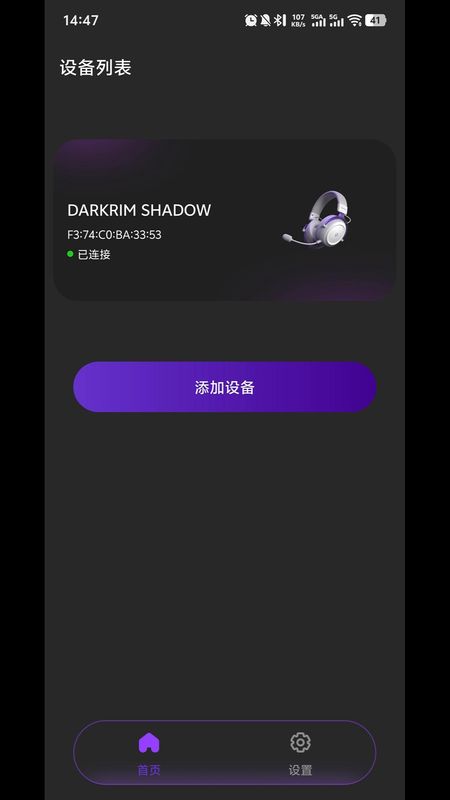This screenshot has height=800, width=450.
Task: Tap the 添加设备 button
Action: point(224,387)
